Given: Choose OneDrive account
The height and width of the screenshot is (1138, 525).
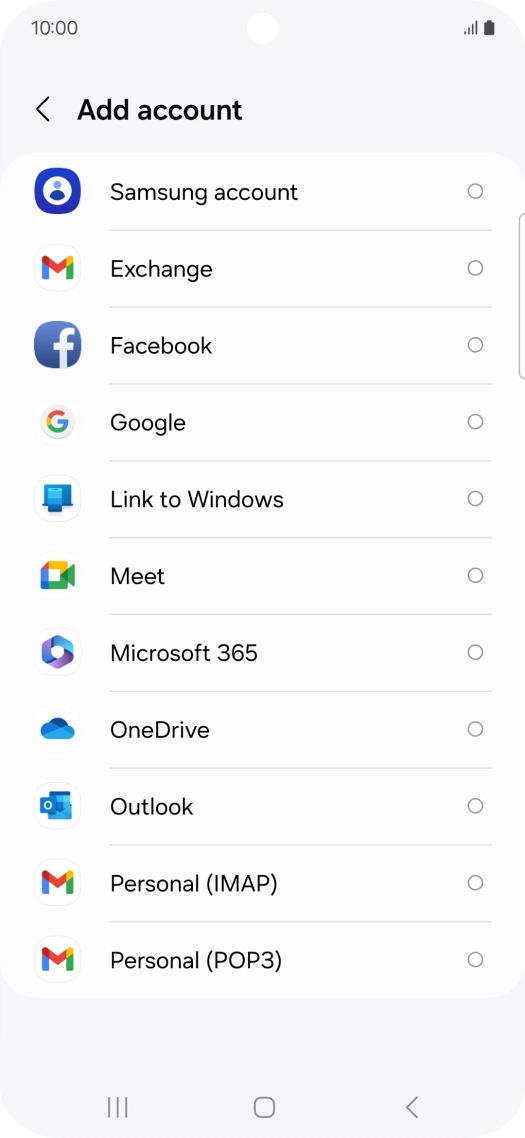Looking at the screenshot, I should tap(262, 730).
